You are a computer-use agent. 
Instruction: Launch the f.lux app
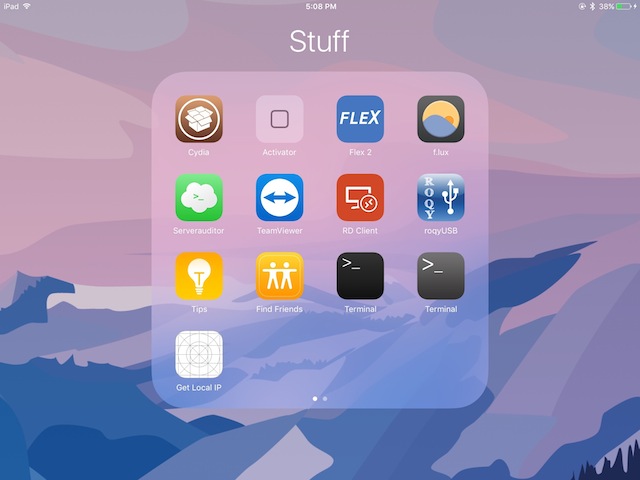click(x=440, y=119)
